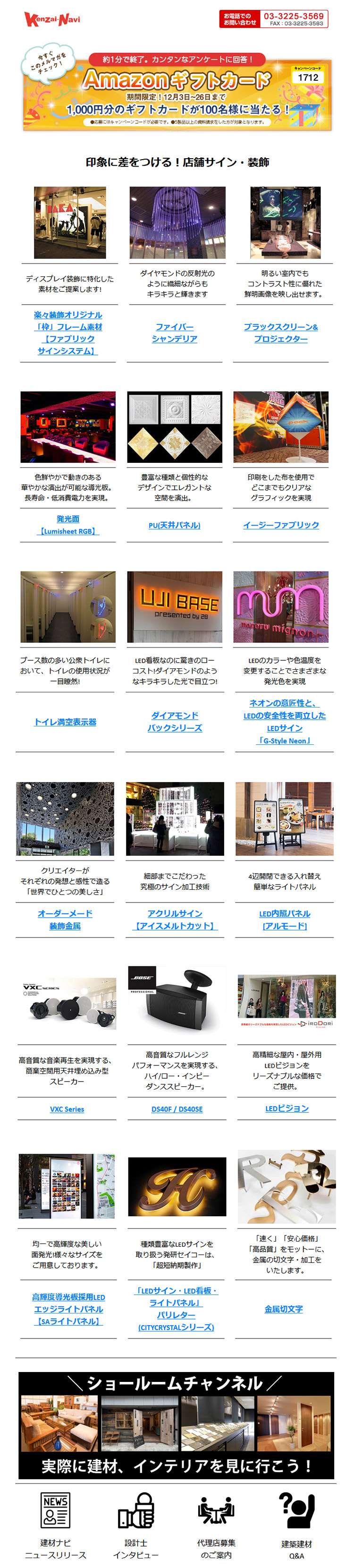354x1568 pixels.
Task: Open the LEDビジョン link
Action: [287, 1108]
